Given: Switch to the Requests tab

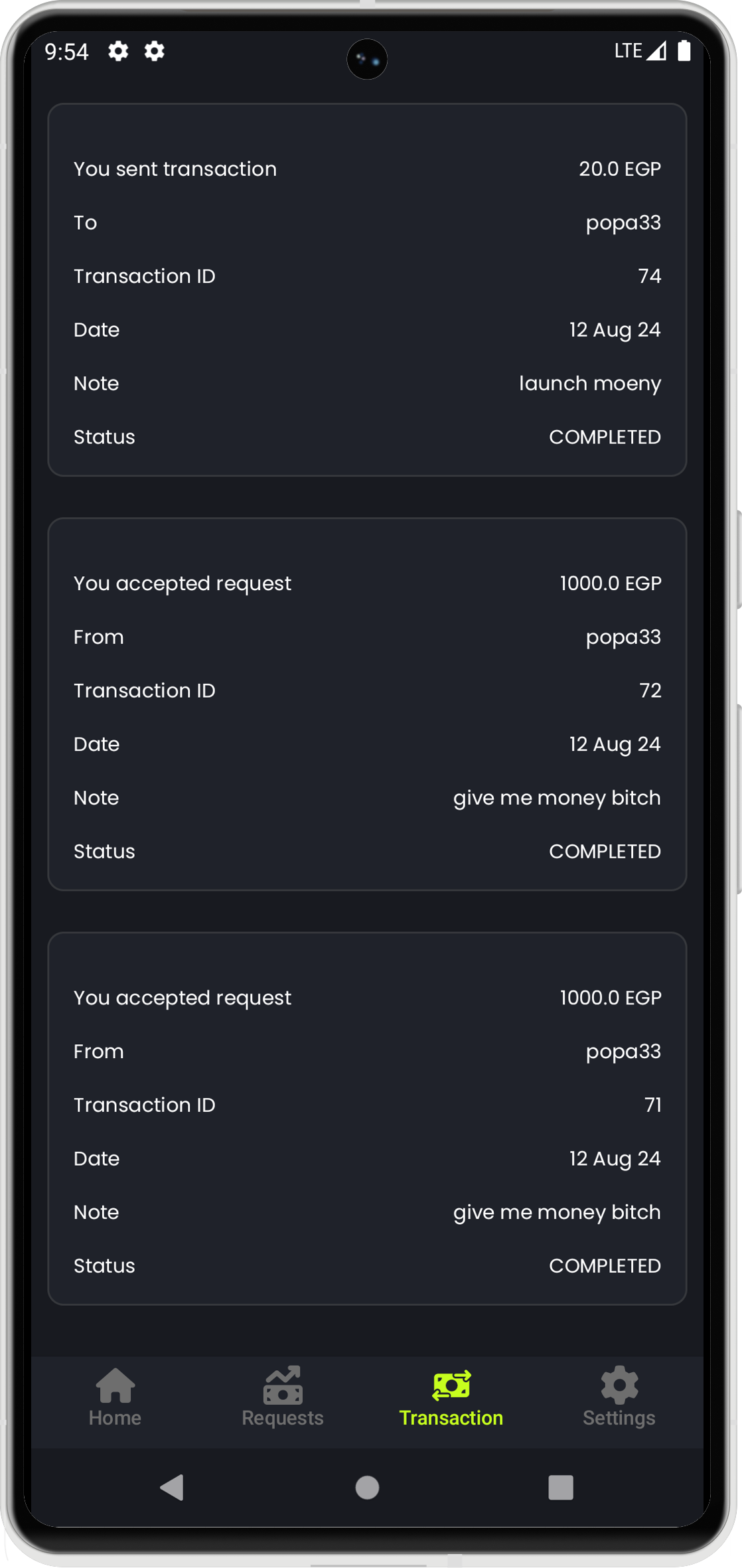Looking at the screenshot, I should click(283, 1397).
